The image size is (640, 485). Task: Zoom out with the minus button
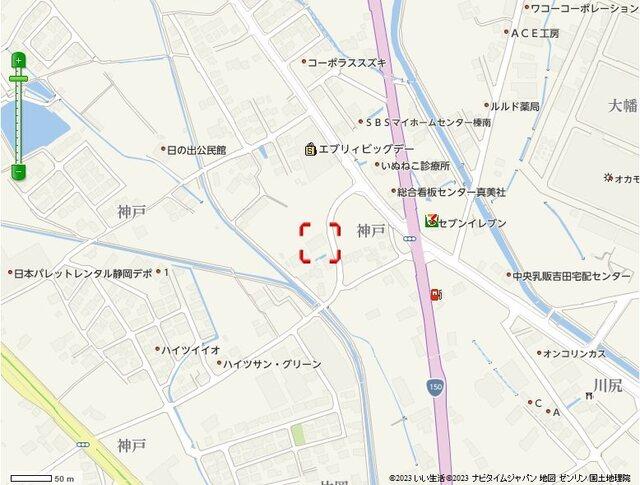[x=18, y=173]
